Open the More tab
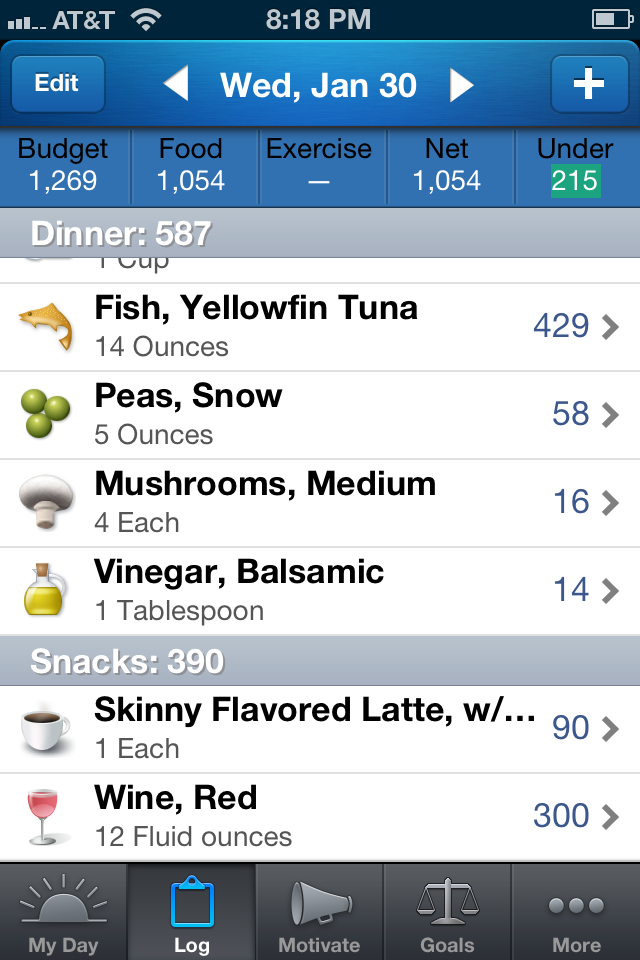The image size is (640, 960). click(x=576, y=912)
